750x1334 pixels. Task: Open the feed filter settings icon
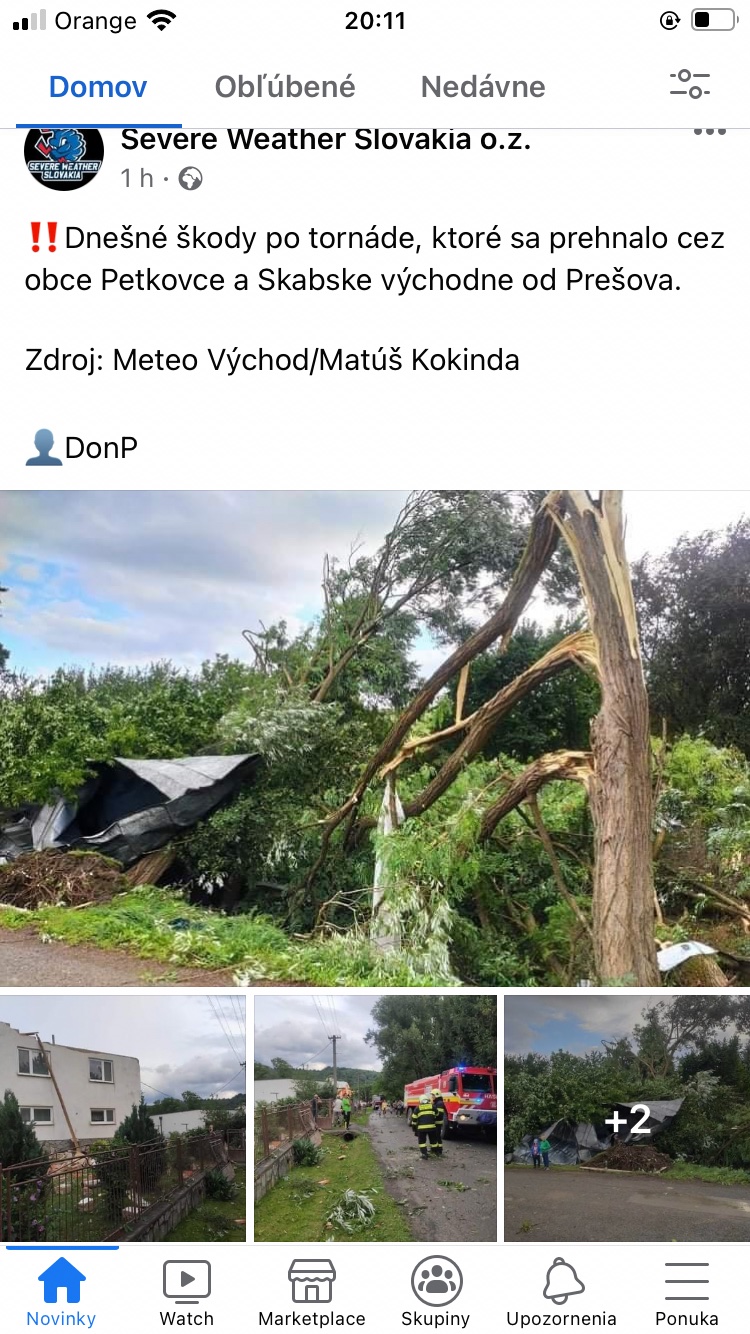690,85
